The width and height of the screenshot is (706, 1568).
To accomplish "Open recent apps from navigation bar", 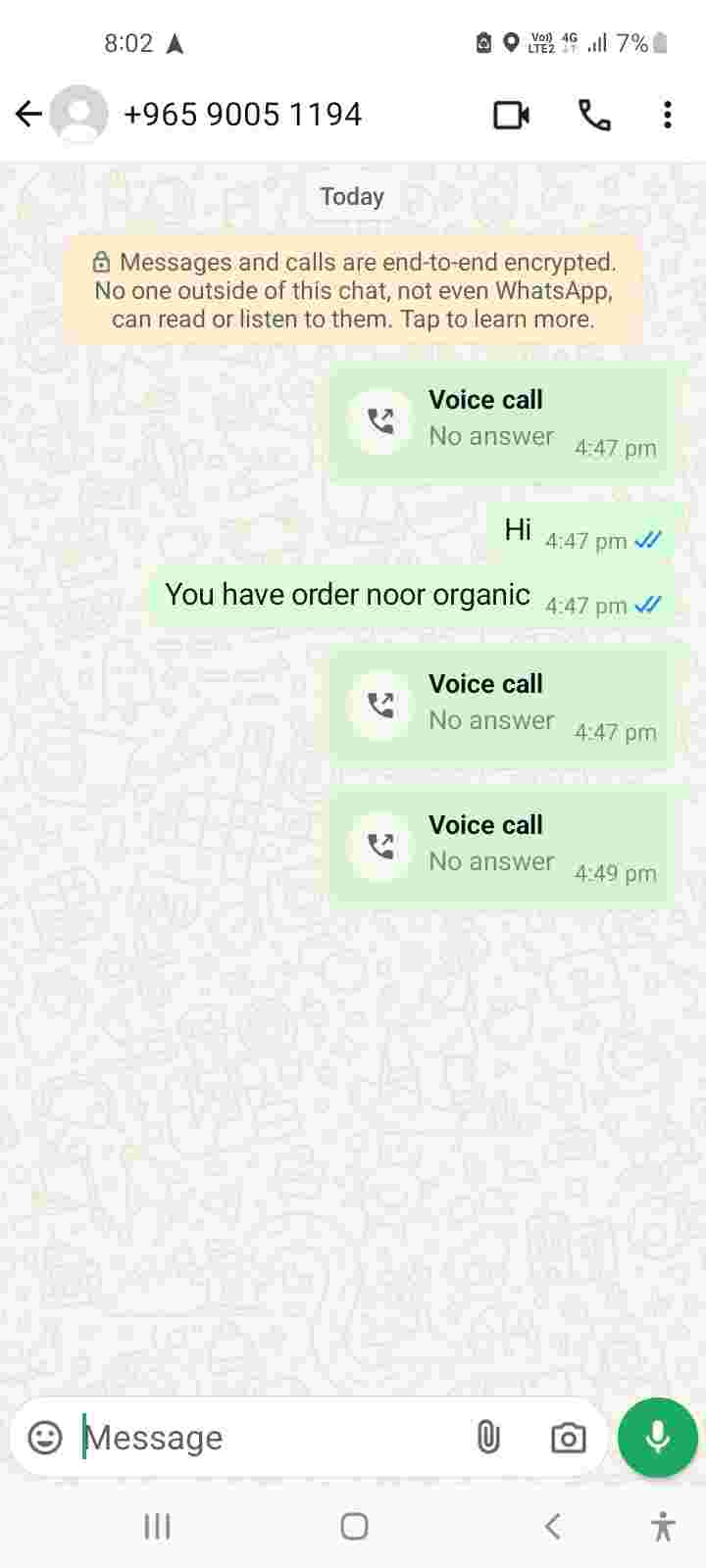I will (157, 1526).
